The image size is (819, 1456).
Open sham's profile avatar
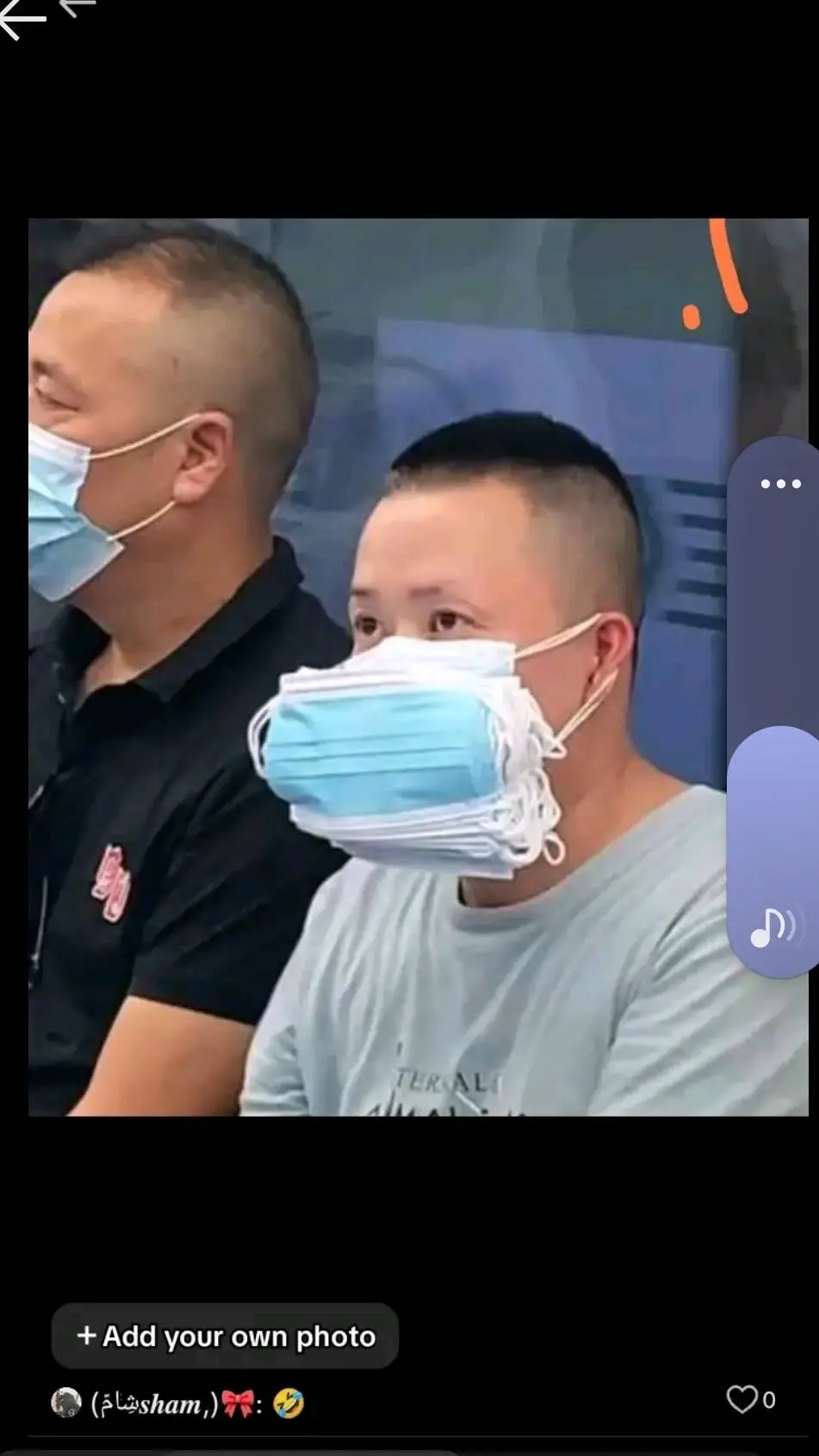66,1403
